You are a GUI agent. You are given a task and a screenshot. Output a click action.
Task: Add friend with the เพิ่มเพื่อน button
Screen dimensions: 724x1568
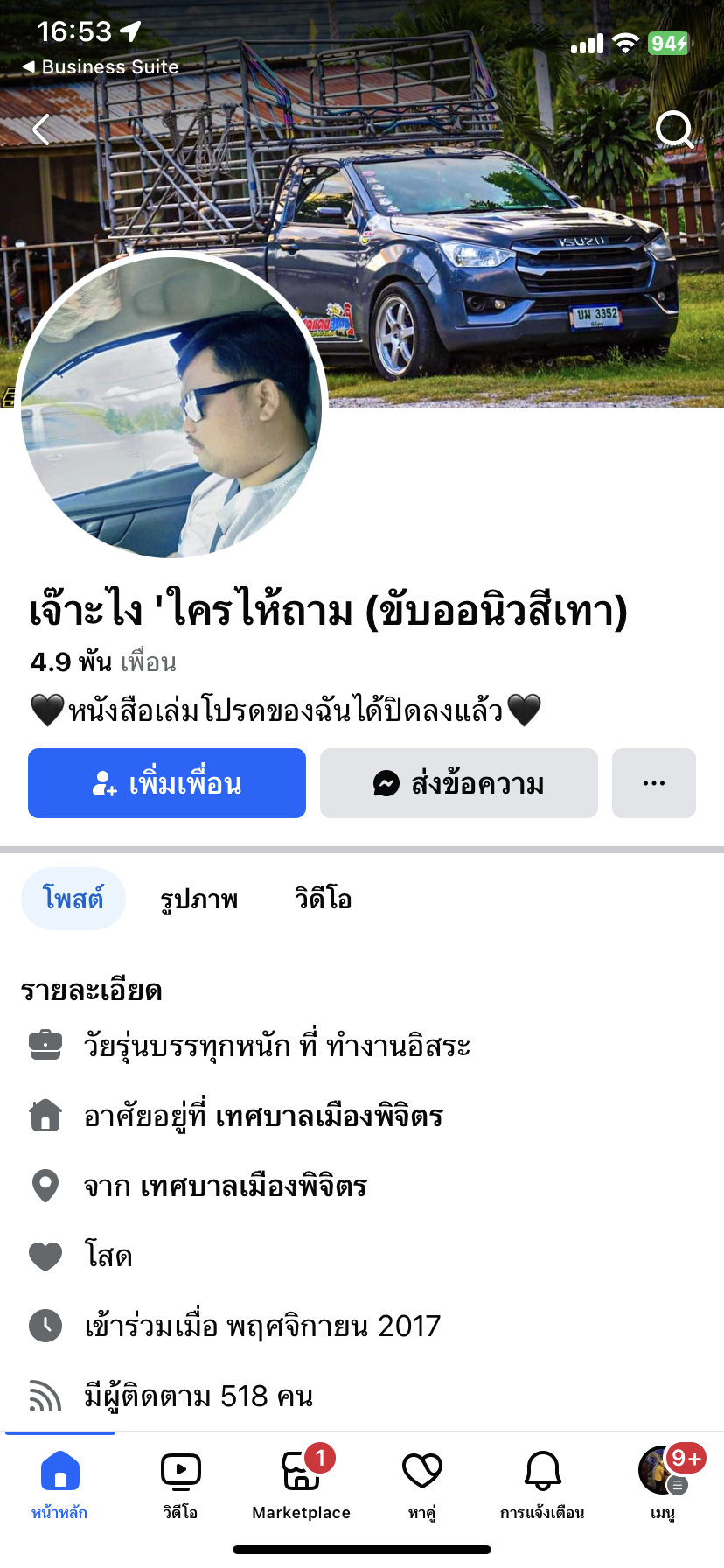pyautogui.click(x=167, y=783)
